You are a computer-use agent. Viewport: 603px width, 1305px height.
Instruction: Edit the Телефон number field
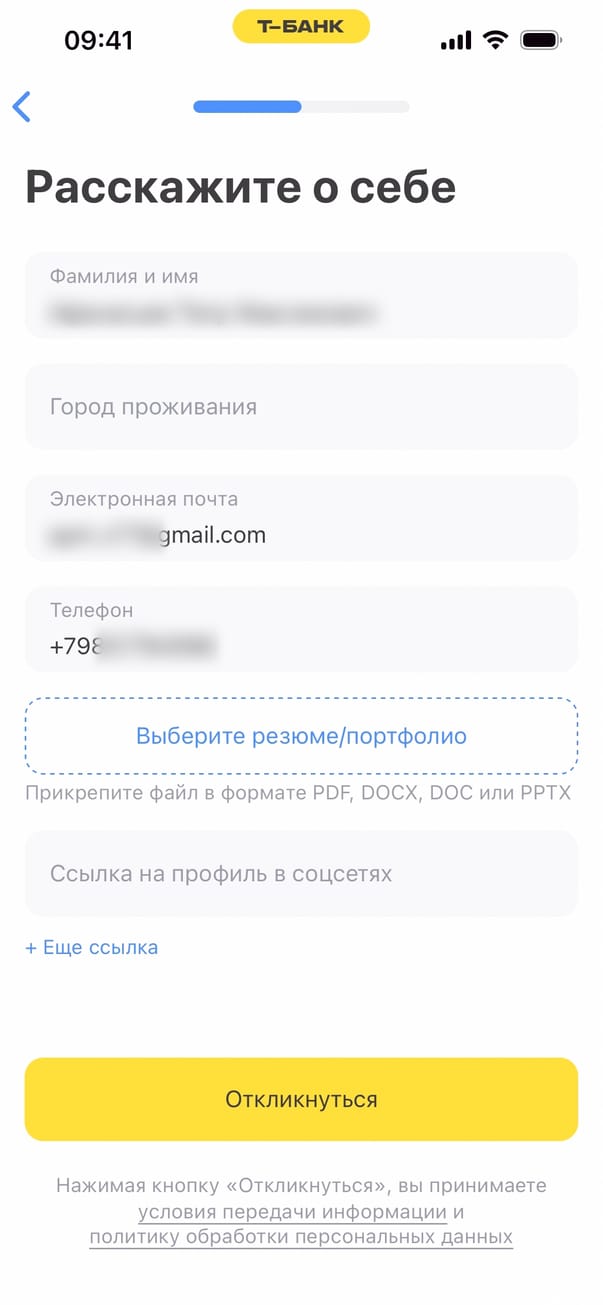(x=300, y=630)
